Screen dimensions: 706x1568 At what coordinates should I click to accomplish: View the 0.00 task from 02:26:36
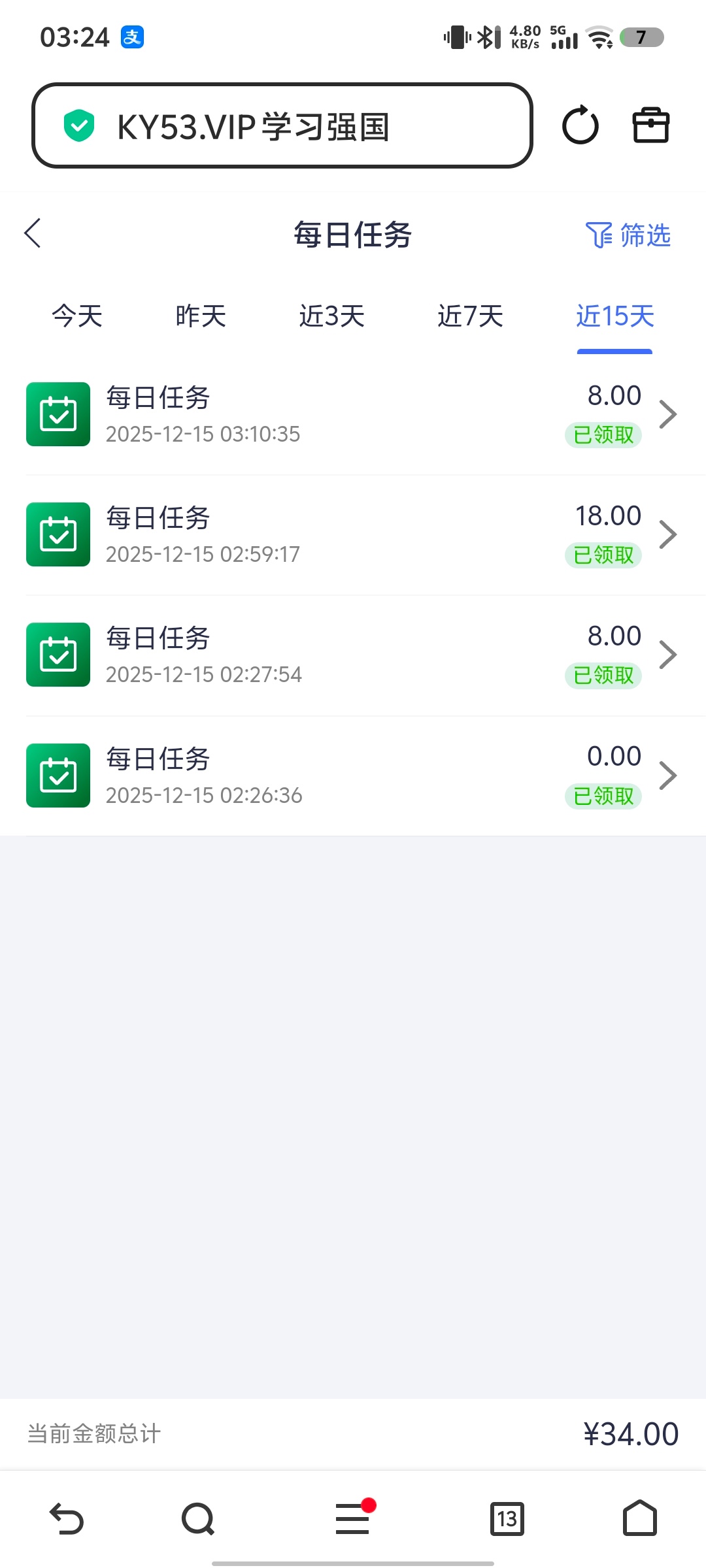point(353,776)
